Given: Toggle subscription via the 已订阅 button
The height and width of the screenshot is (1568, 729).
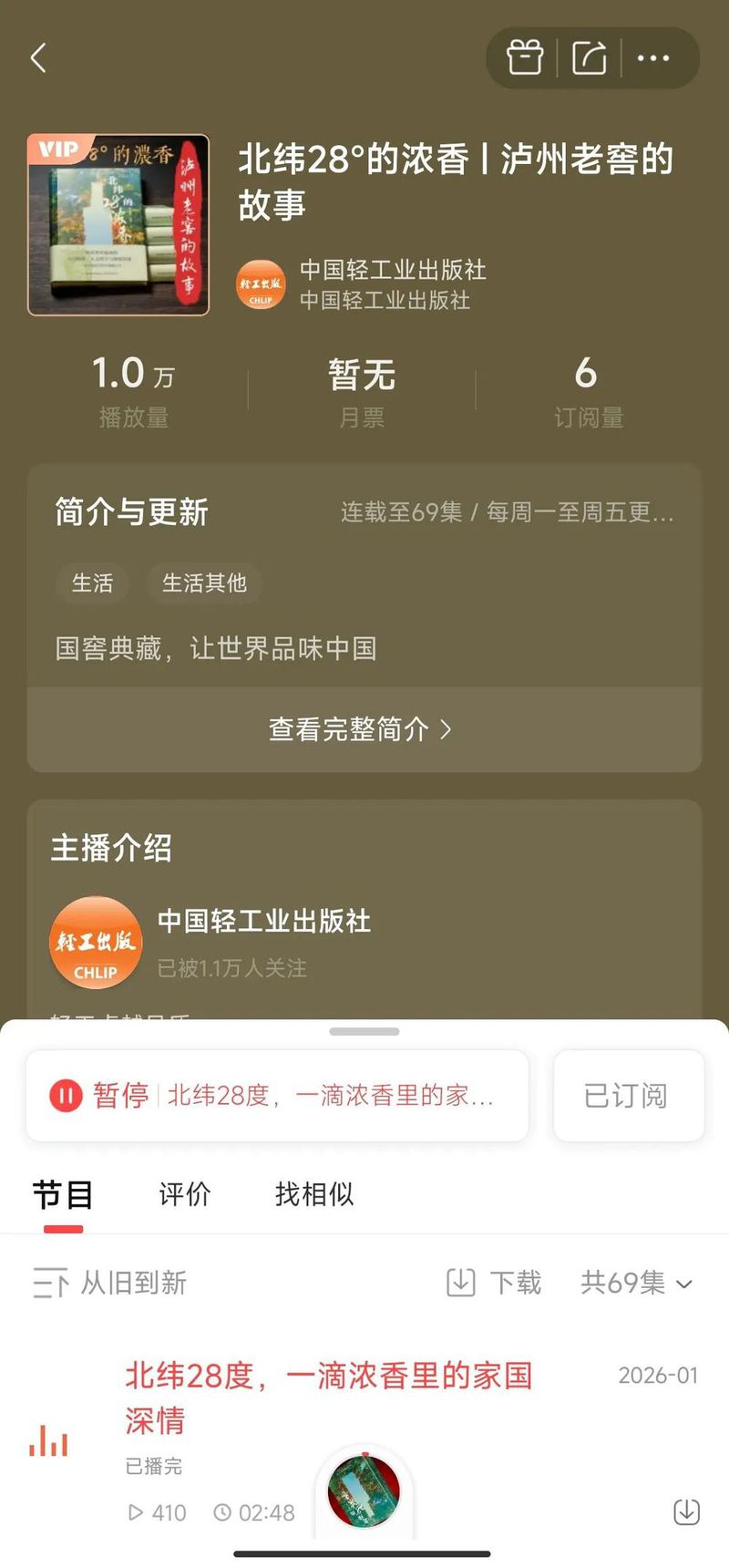Looking at the screenshot, I should click(629, 1096).
